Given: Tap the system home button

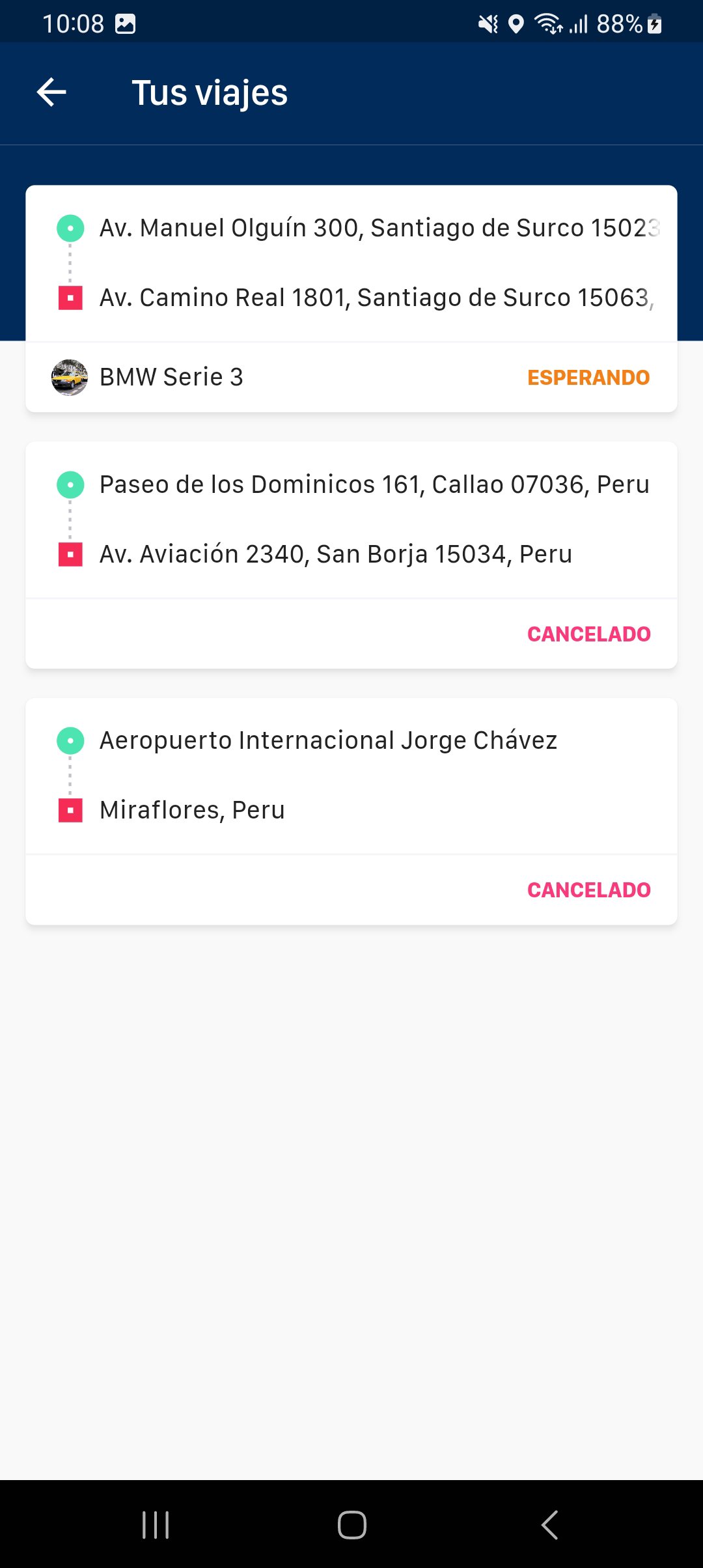Looking at the screenshot, I should [351, 1524].
